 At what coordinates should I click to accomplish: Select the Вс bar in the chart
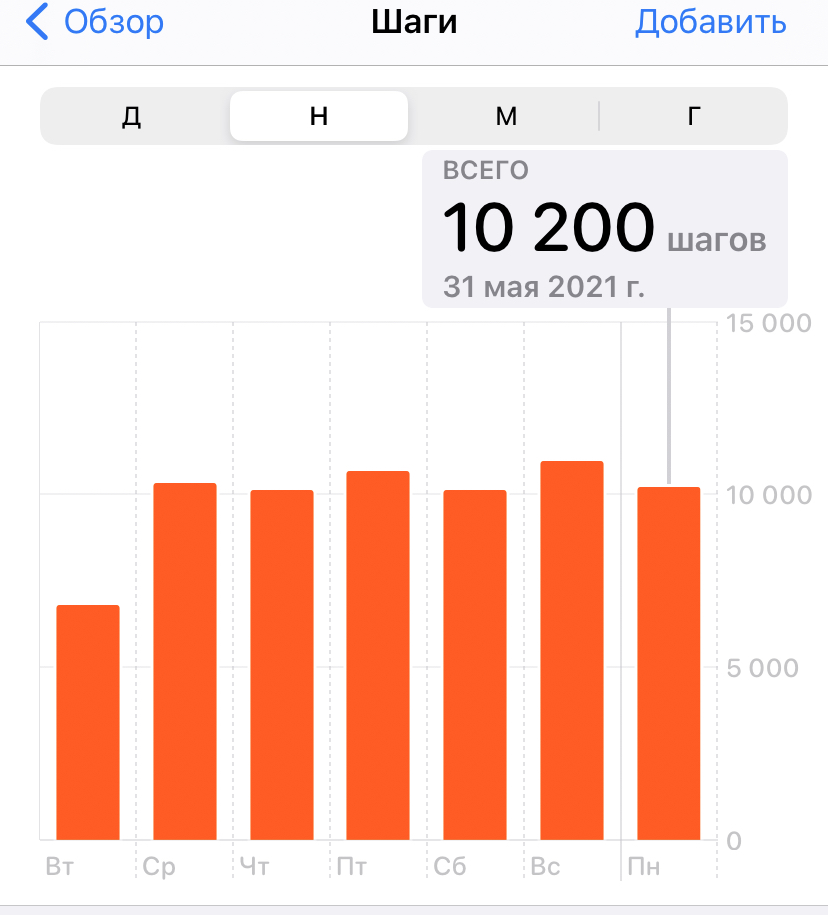click(572, 651)
